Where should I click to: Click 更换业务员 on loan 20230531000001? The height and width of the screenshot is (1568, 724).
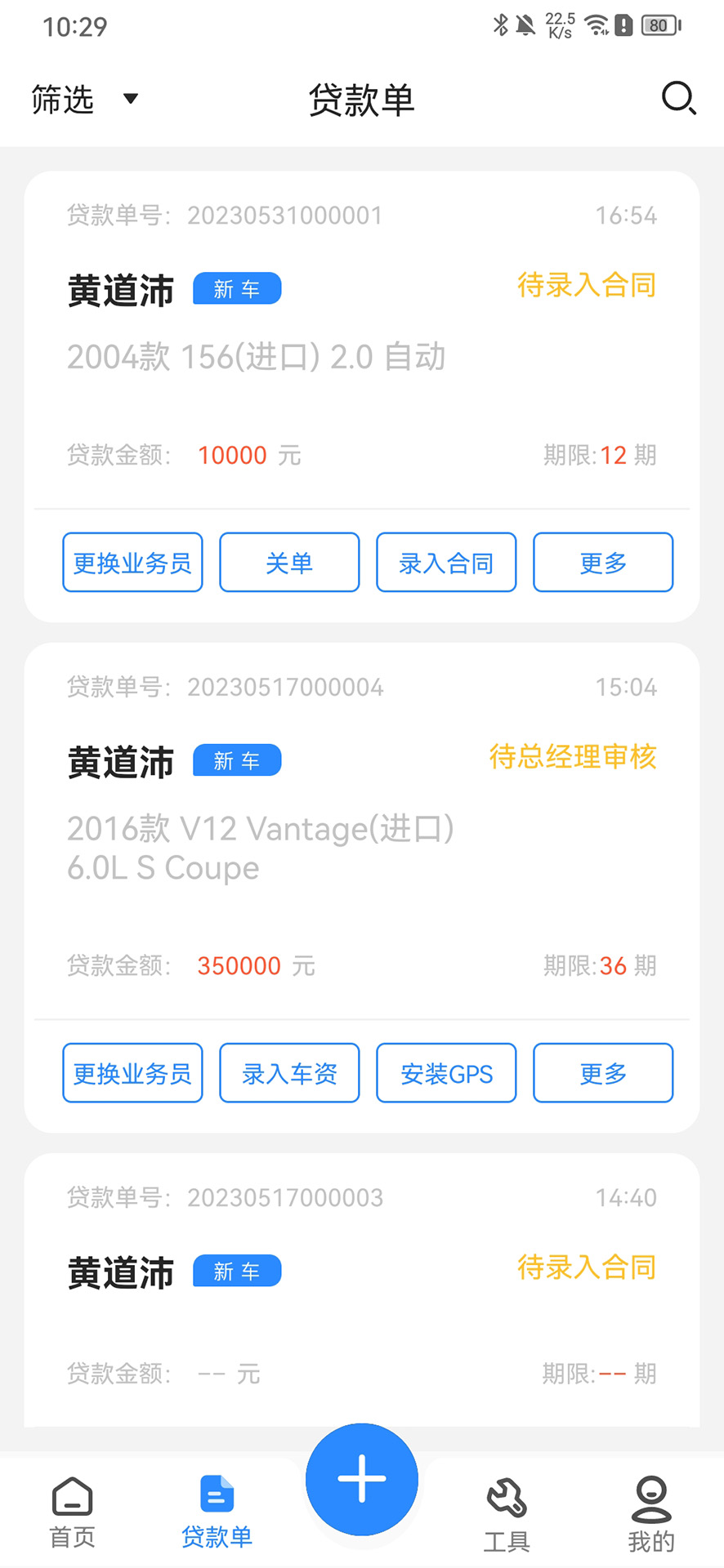pyautogui.click(x=132, y=562)
